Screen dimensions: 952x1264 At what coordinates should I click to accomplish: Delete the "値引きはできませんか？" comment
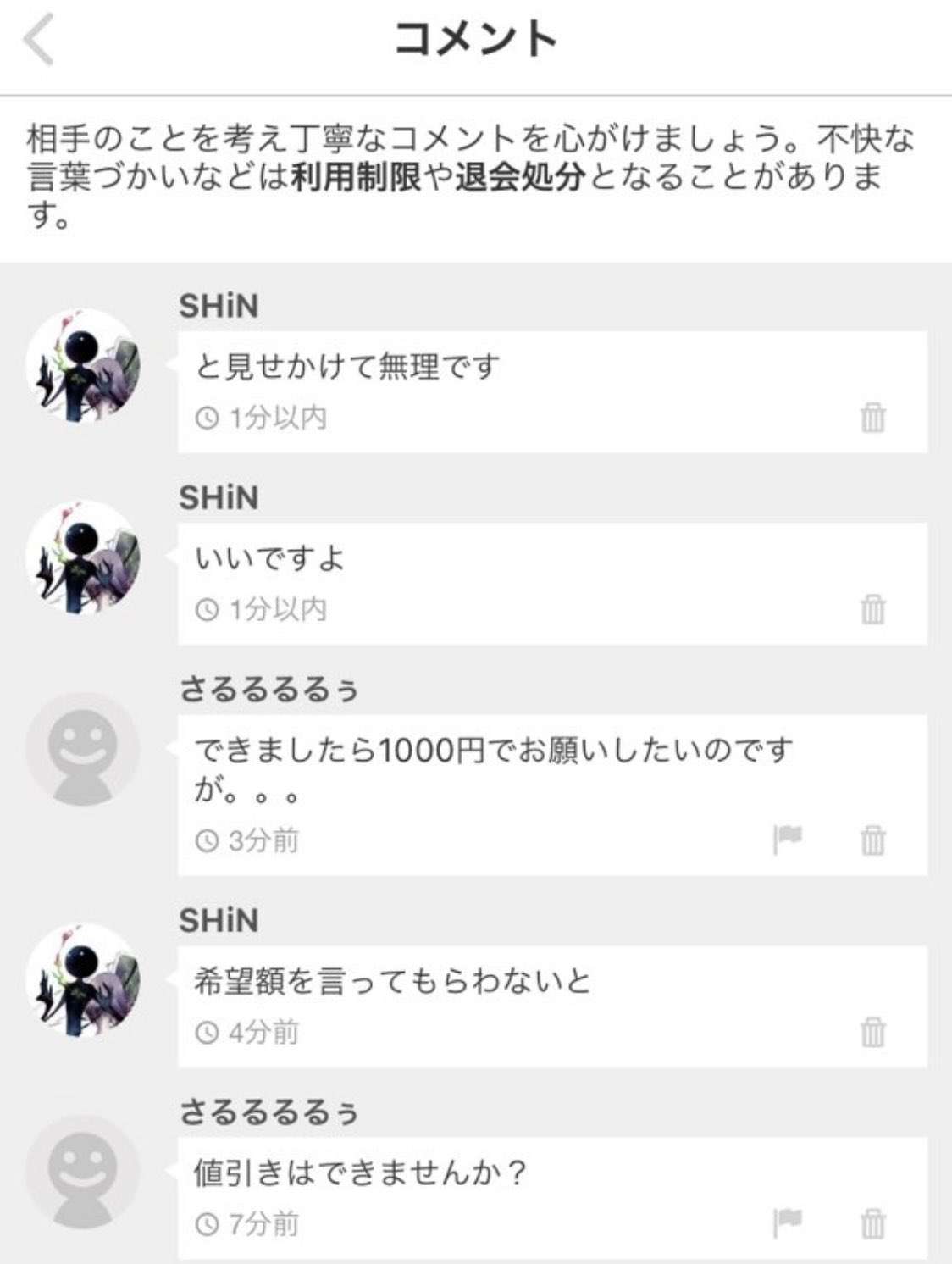tap(872, 1221)
